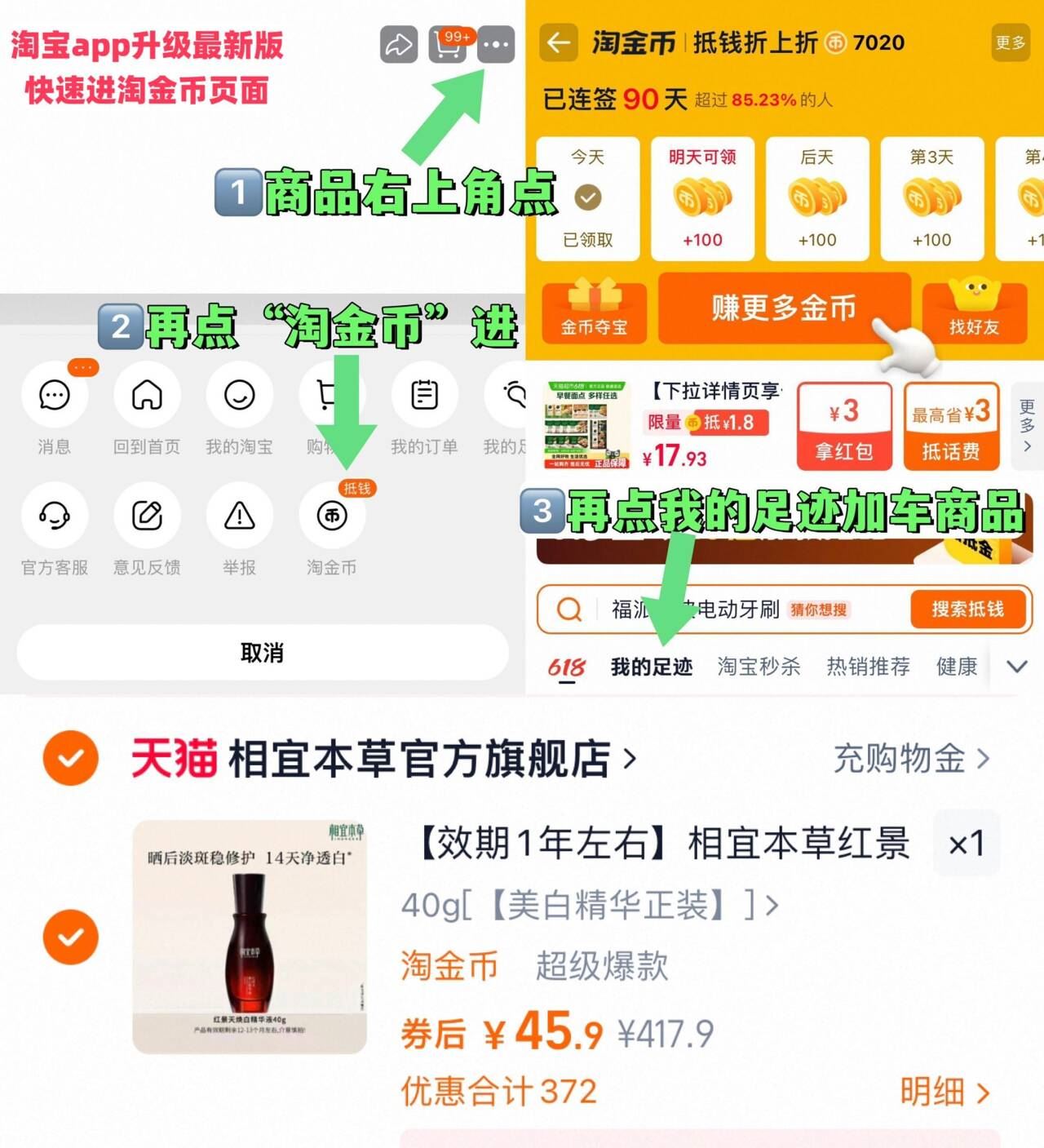Switch to the 淘宝秒杀 tab
The image size is (1044, 1148).
(758, 666)
